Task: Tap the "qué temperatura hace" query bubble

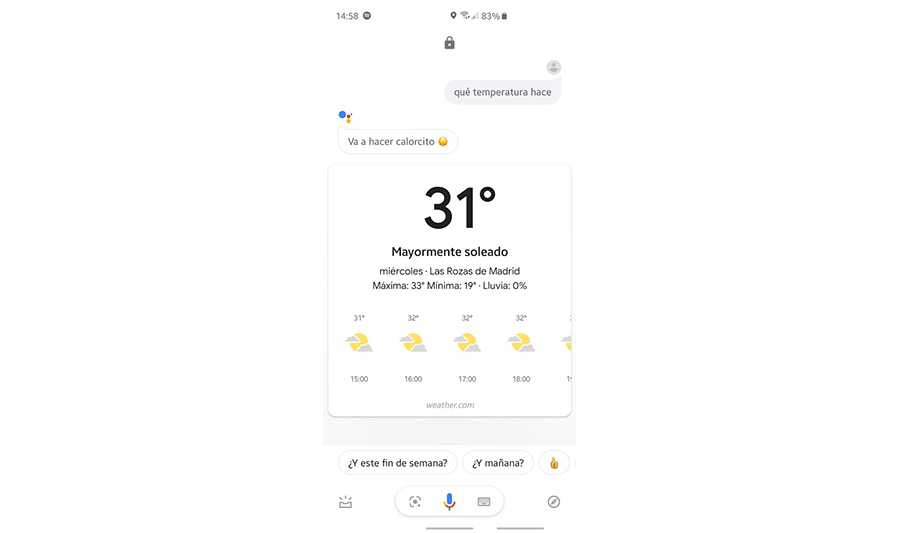Action: (x=502, y=92)
